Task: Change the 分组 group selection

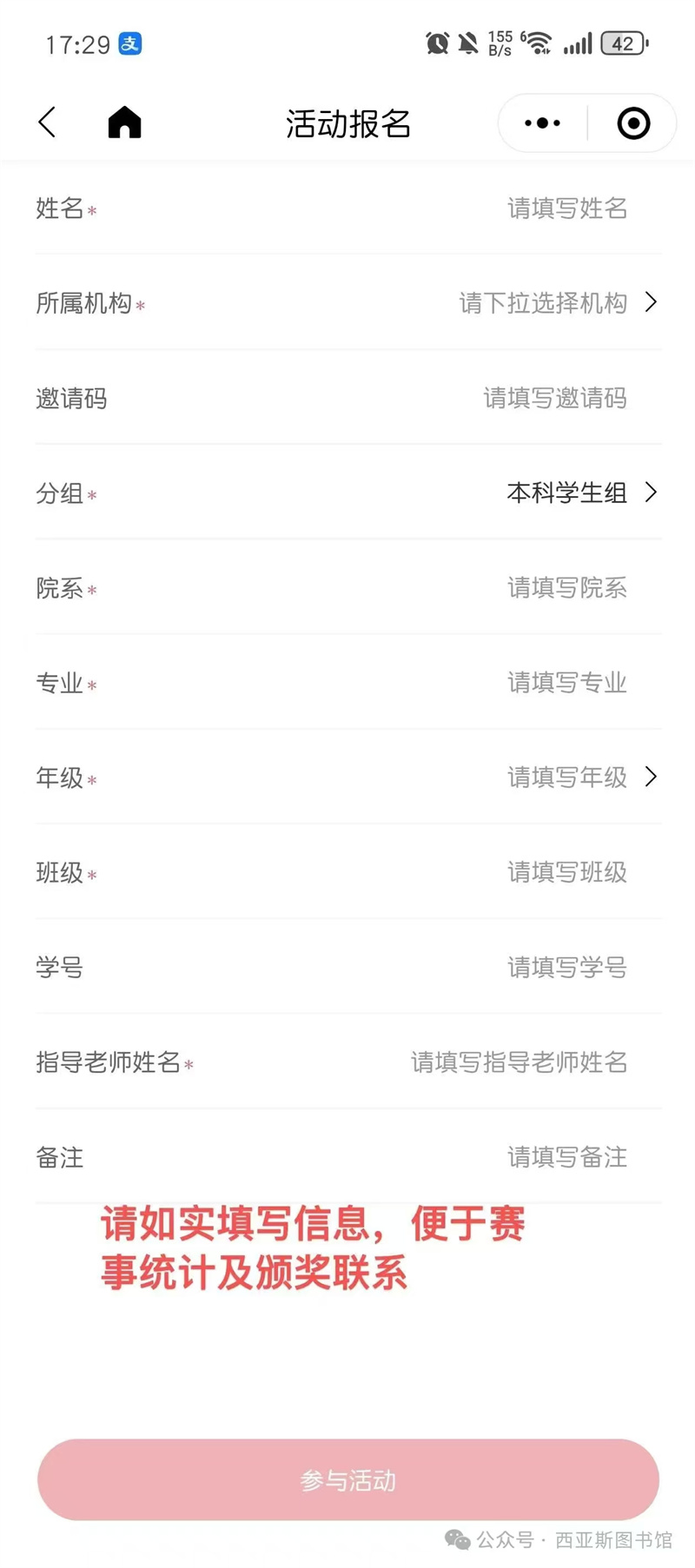Action: 348,493
